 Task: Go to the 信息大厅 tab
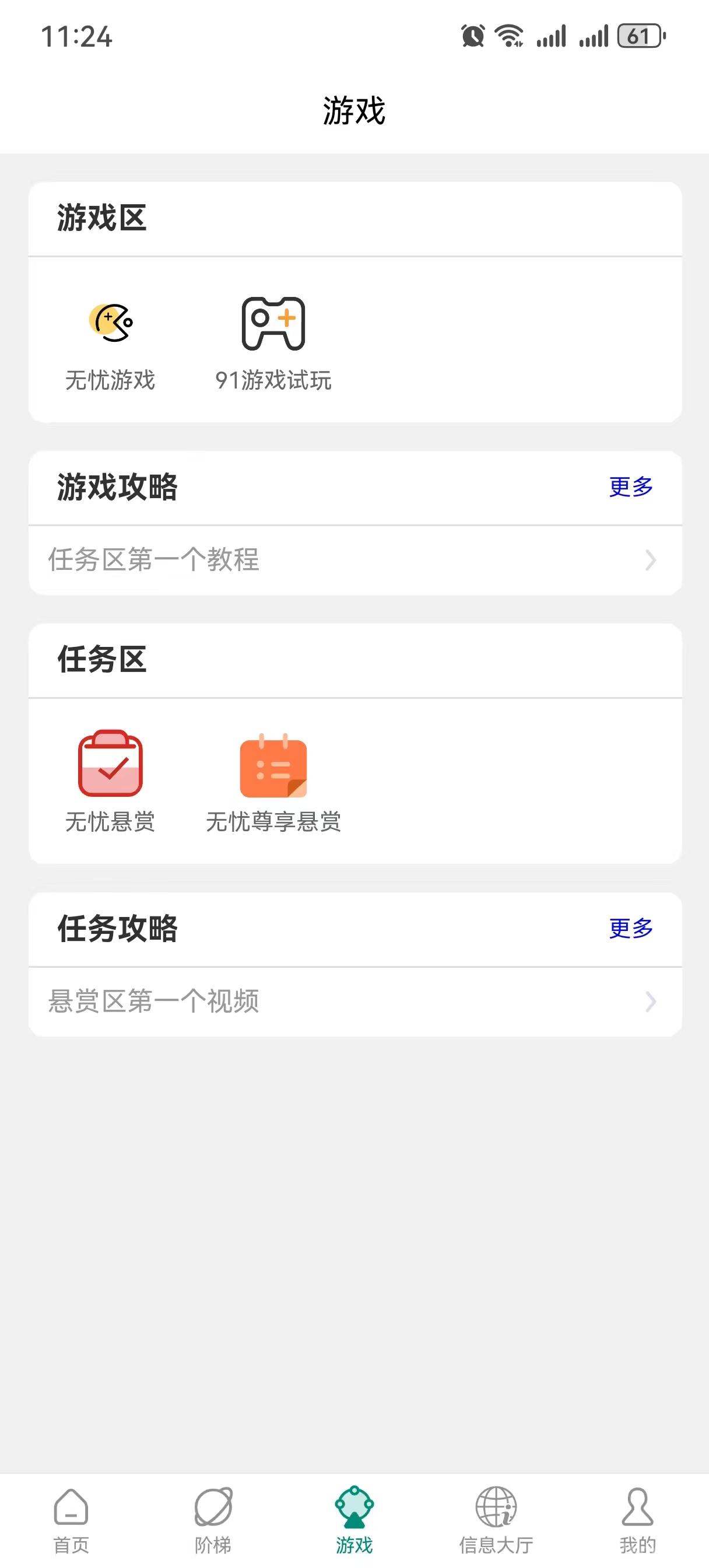[x=496, y=1520]
